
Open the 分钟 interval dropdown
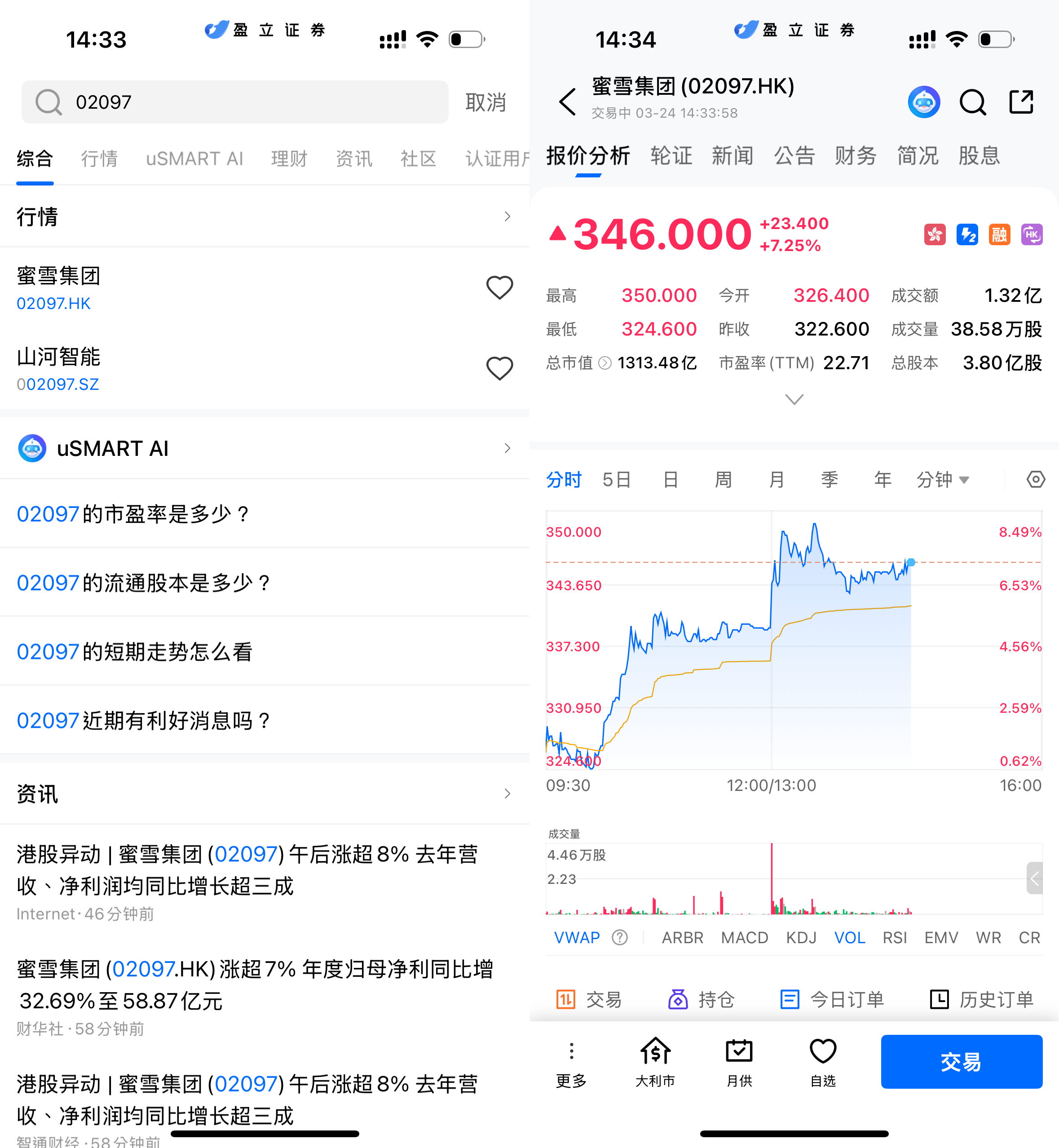pyautogui.click(x=942, y=479)
